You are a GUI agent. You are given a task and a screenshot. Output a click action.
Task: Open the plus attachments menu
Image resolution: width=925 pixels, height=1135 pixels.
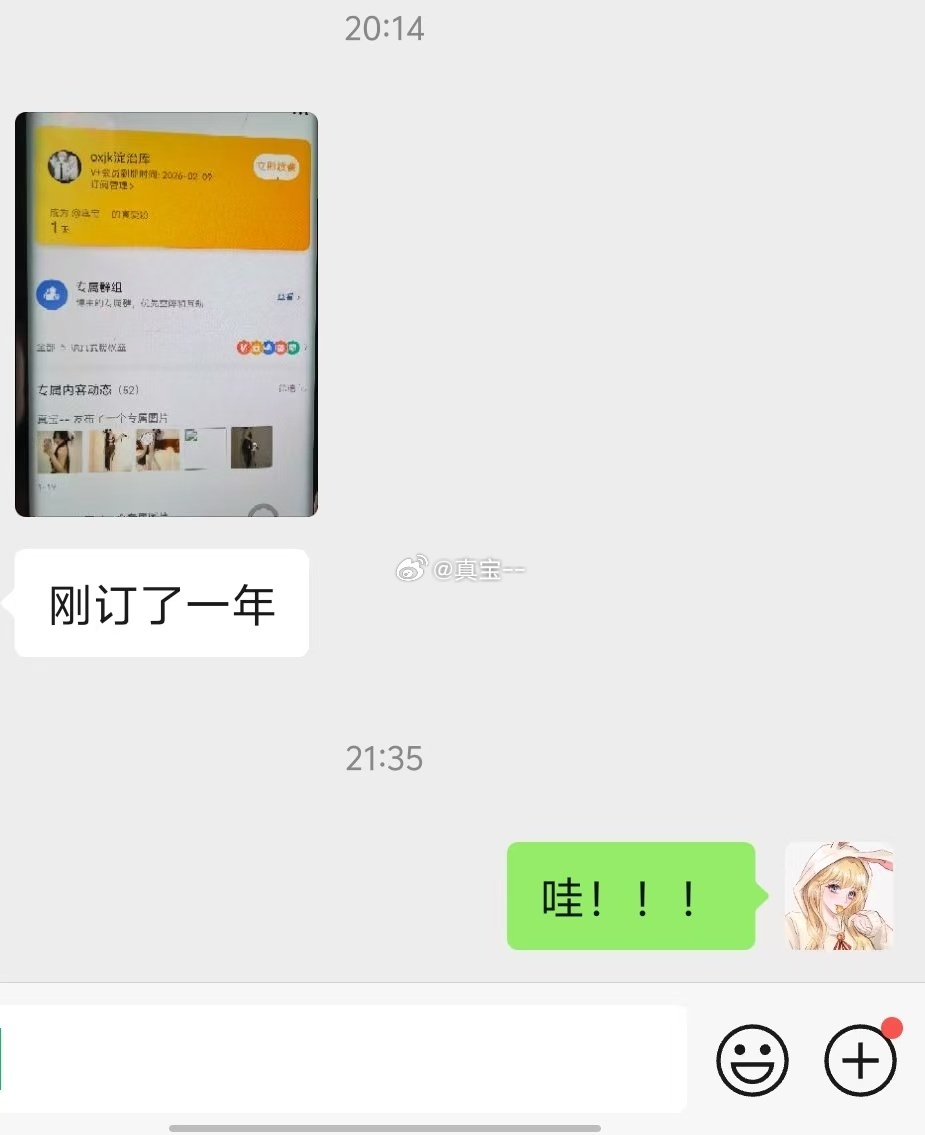pyautogui.click(x=860, y=1060)
